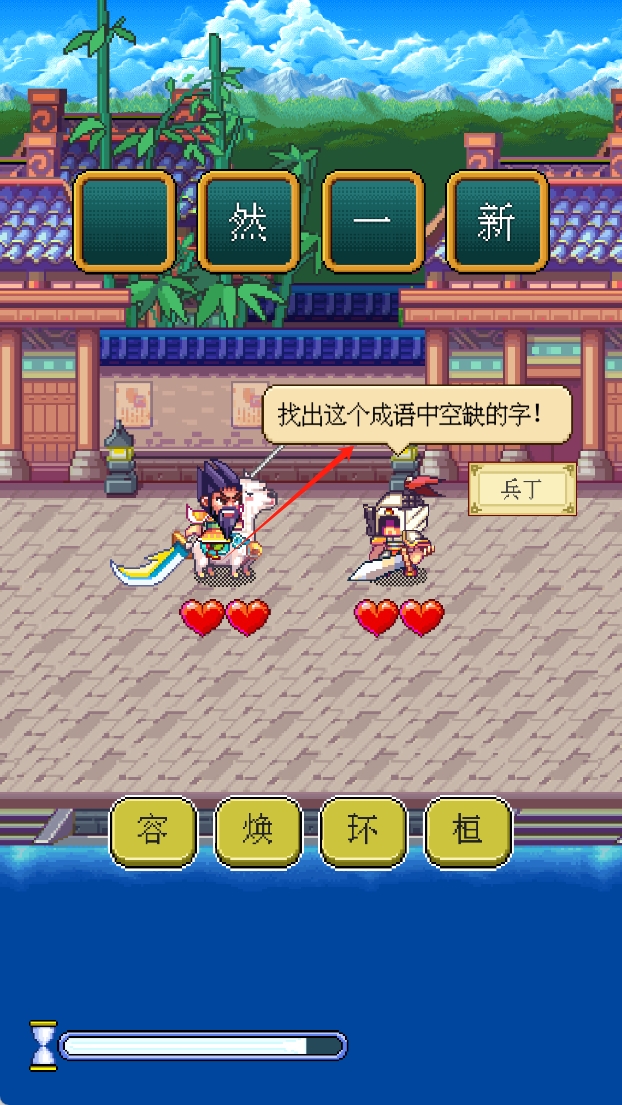The image size is (622, 1105).
Task: Pick the answer tile 环
Action: click(x=363, y=831)
